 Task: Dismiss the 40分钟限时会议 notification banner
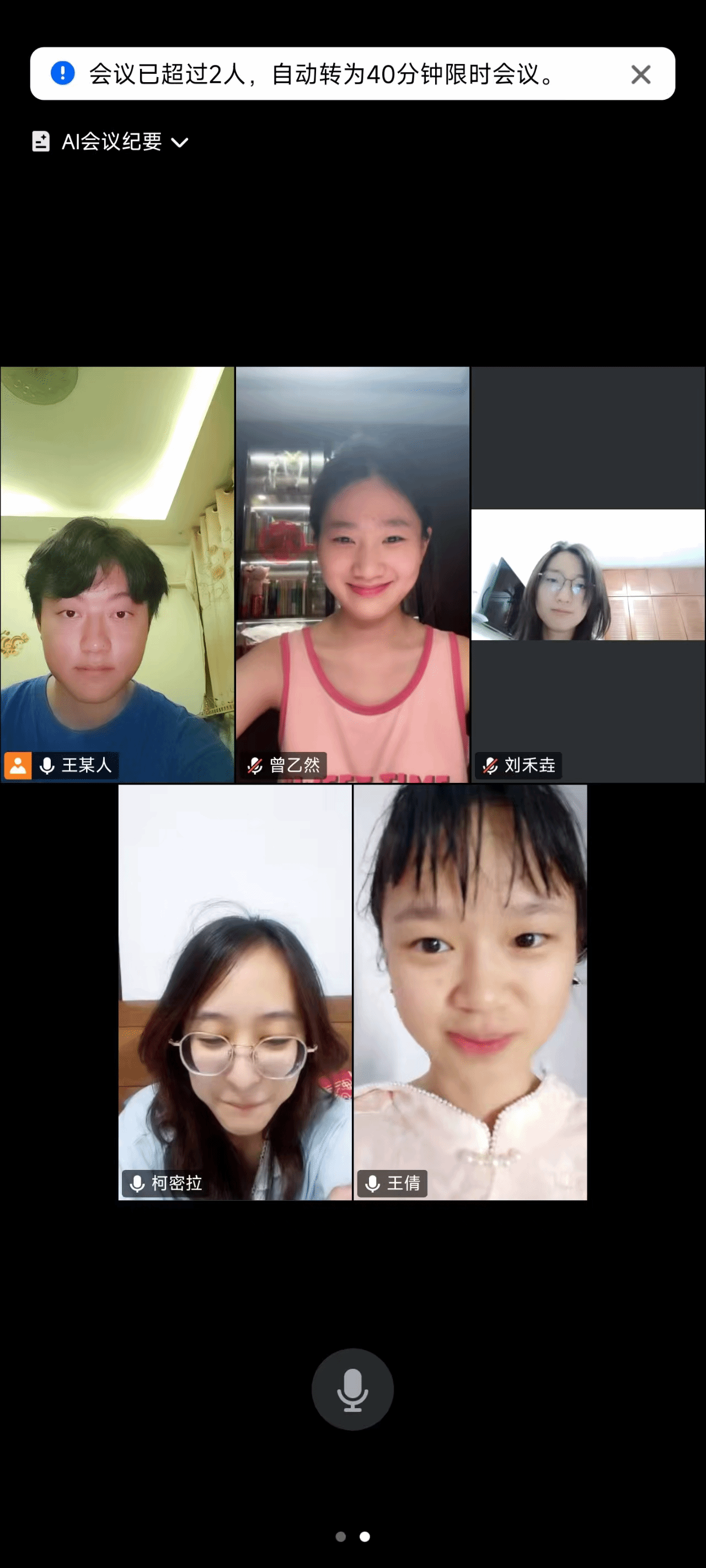click(640, 74)
